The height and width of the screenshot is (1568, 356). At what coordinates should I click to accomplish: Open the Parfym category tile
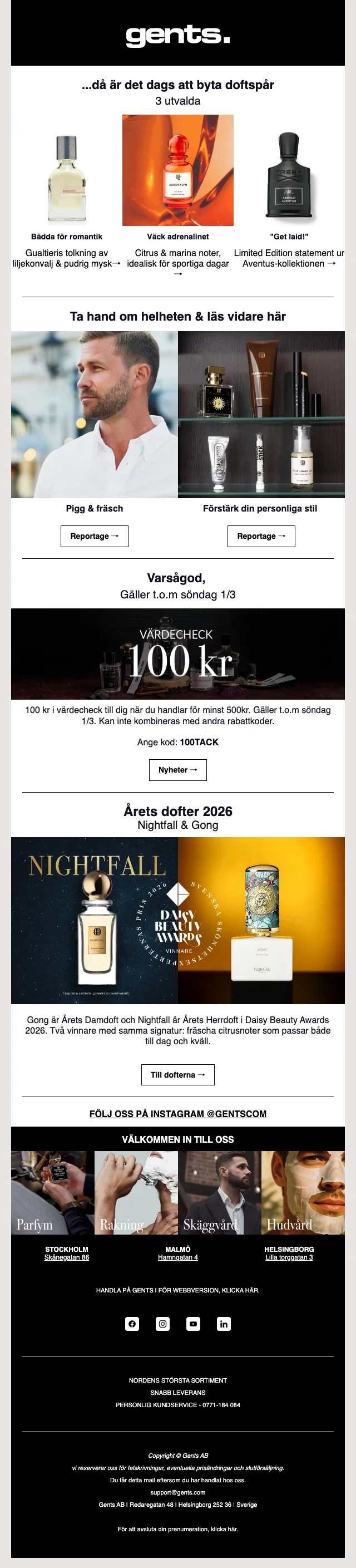coord(52,1192)
